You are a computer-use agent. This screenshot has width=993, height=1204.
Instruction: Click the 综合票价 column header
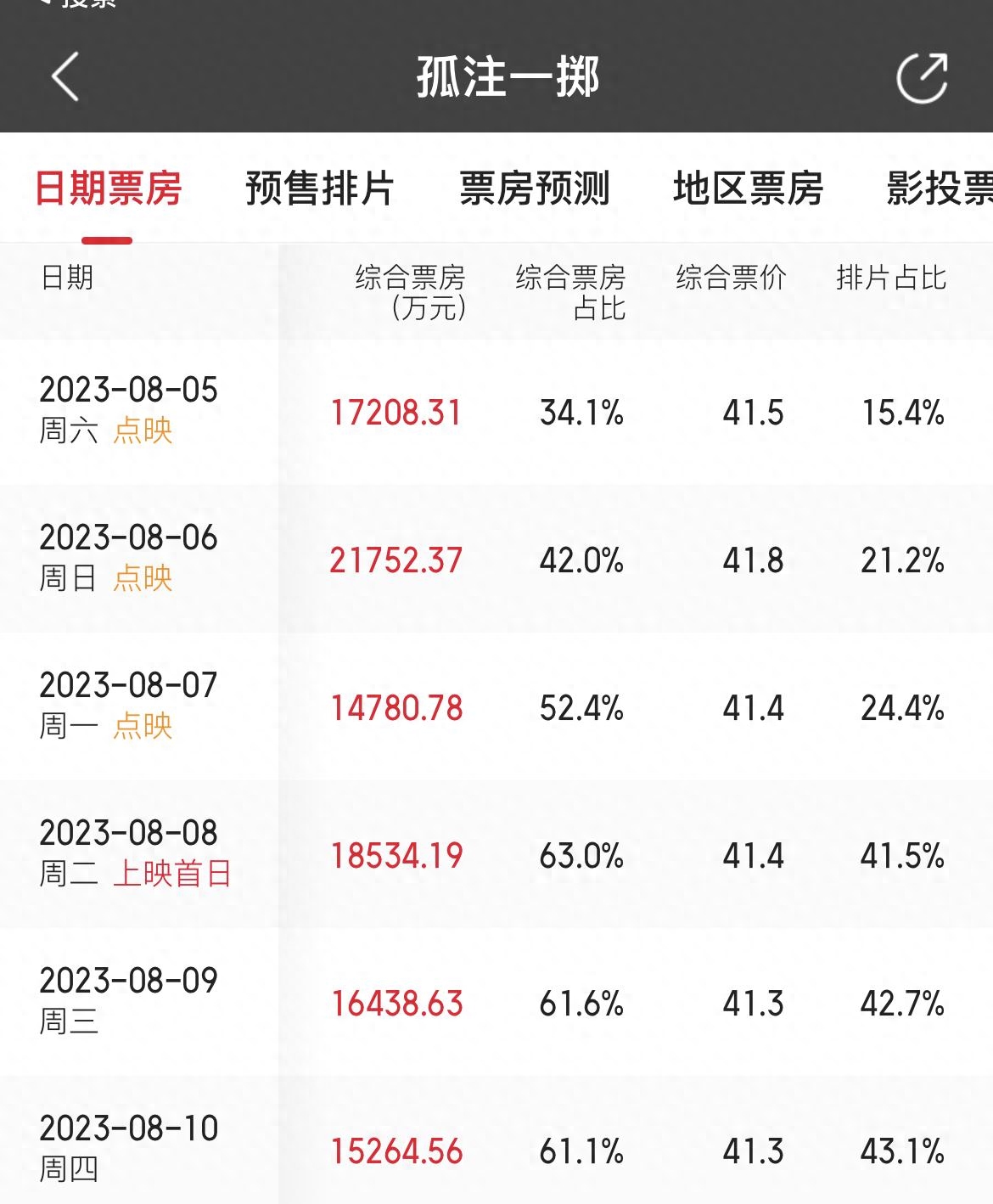point(731,277)
